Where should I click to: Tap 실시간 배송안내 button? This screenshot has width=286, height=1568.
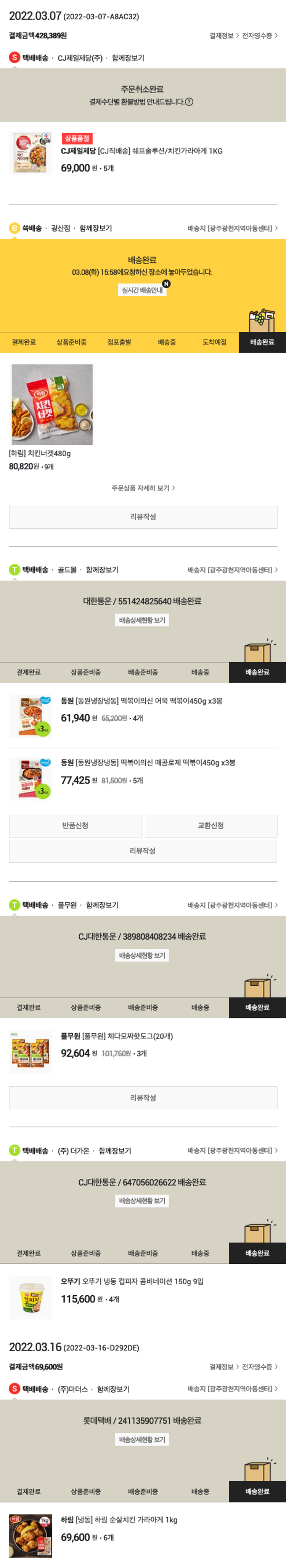[x=142, y=290]
